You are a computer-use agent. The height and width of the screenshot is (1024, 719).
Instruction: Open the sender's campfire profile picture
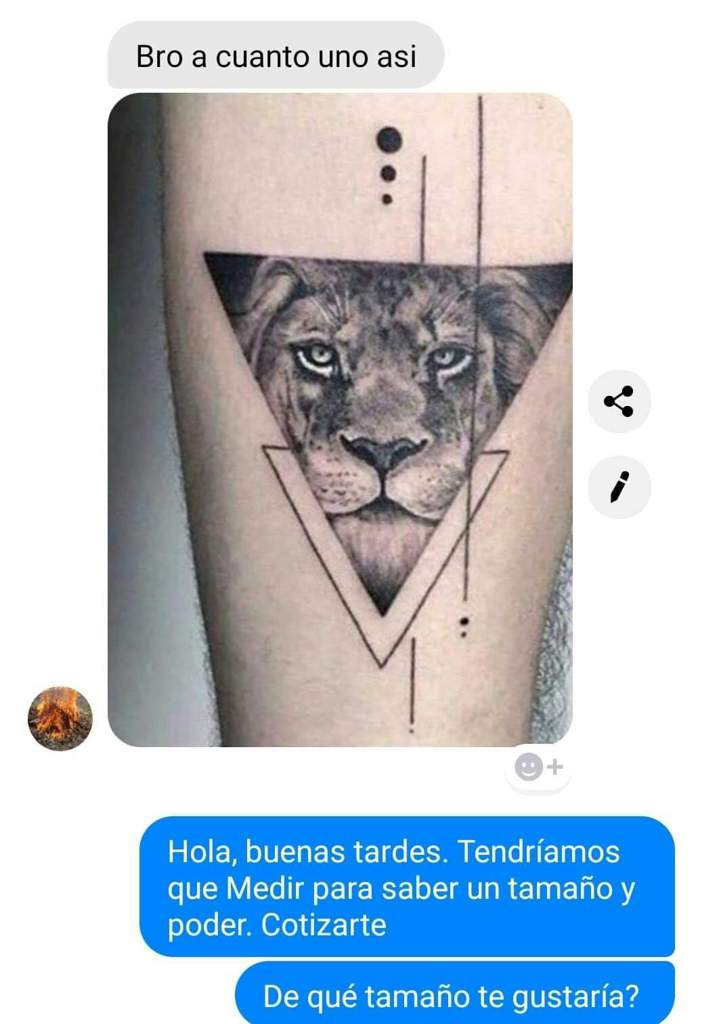coord(60,718)
